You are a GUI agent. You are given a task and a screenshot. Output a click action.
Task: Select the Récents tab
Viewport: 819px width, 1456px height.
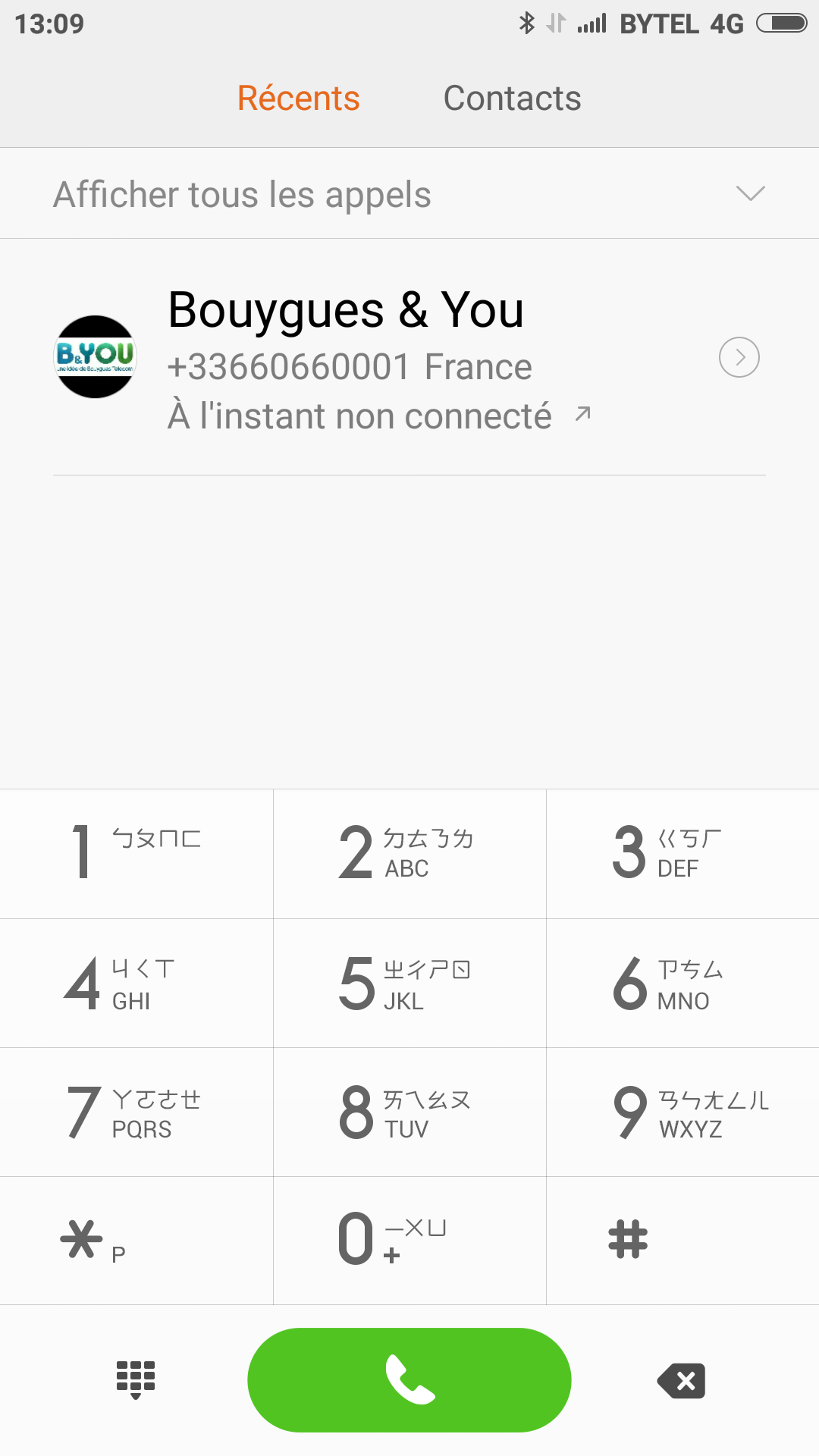(x=298, y=99)
